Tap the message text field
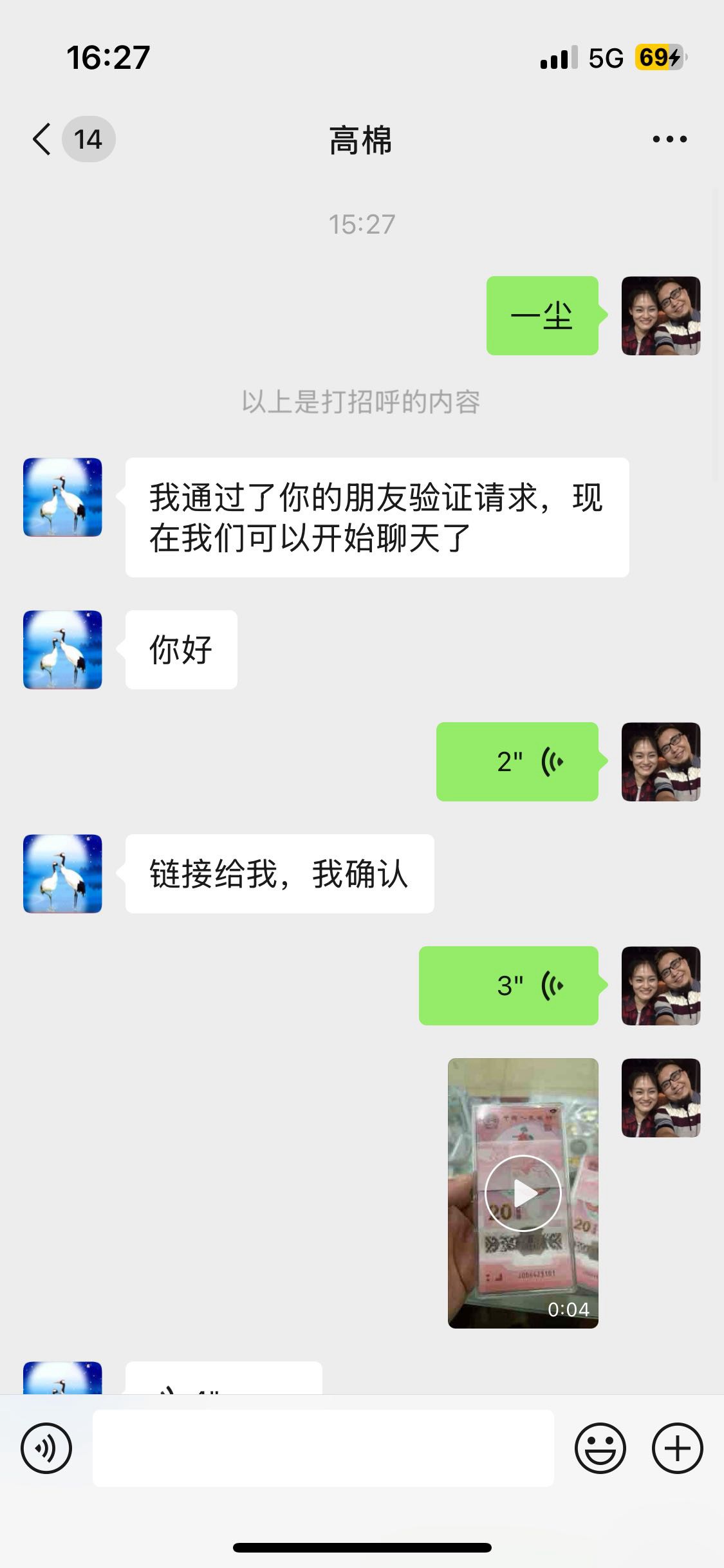This screenshot has width=724, height=1568. tap(323, 1448)
